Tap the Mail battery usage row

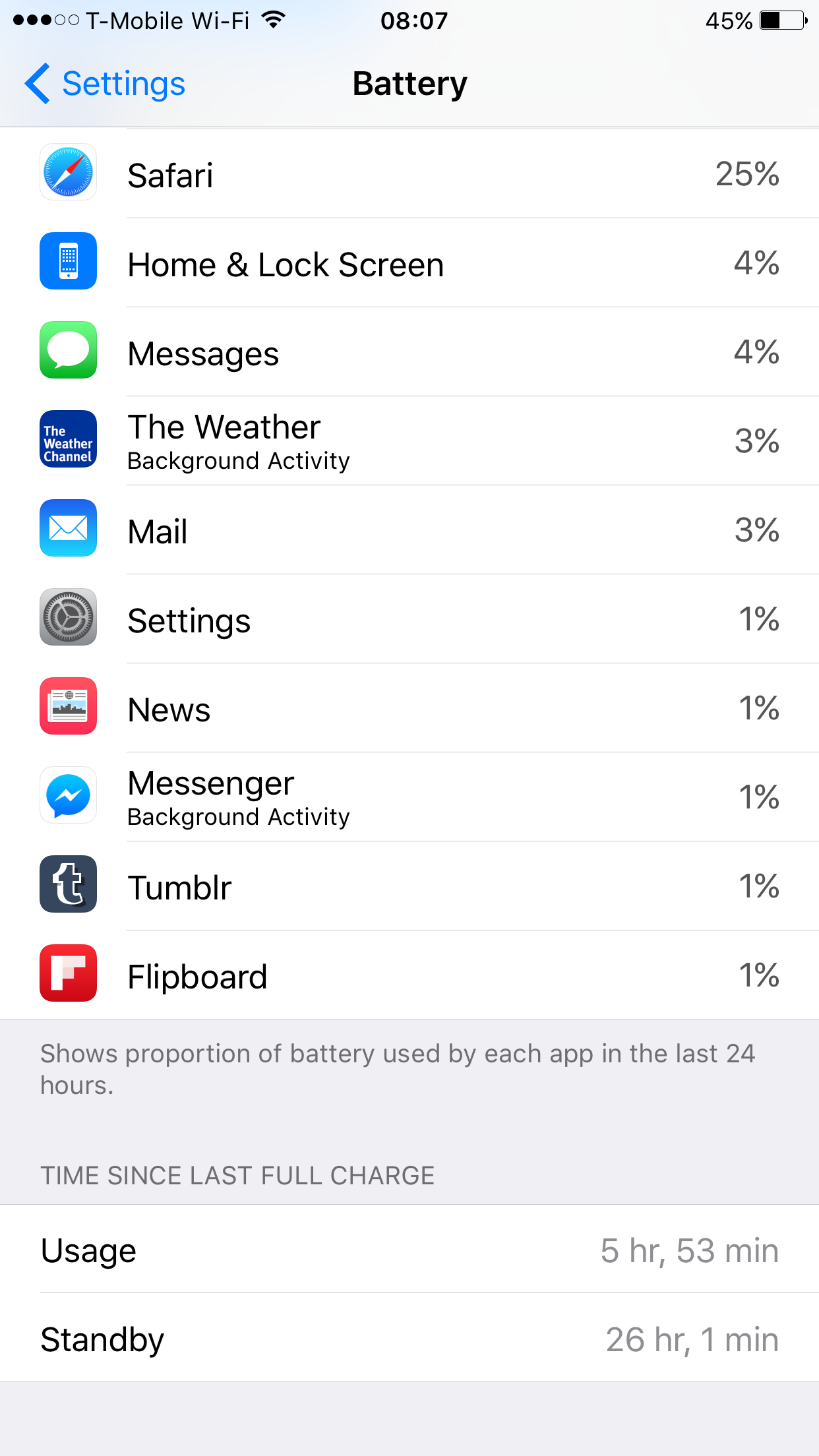click(409, 531)
